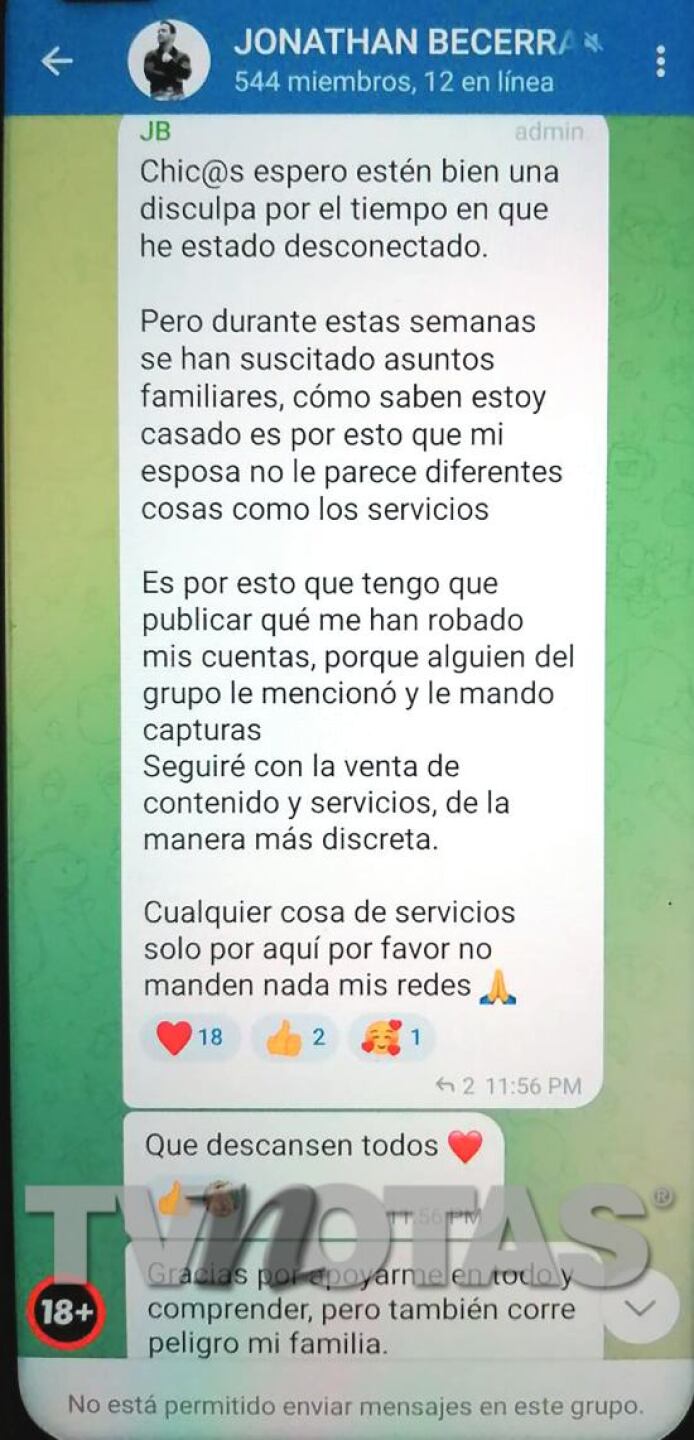React with the thumbs-up showing 2
Image resolution: width=694 pixels, height=1440 pixels.
tap(295, 1037)
